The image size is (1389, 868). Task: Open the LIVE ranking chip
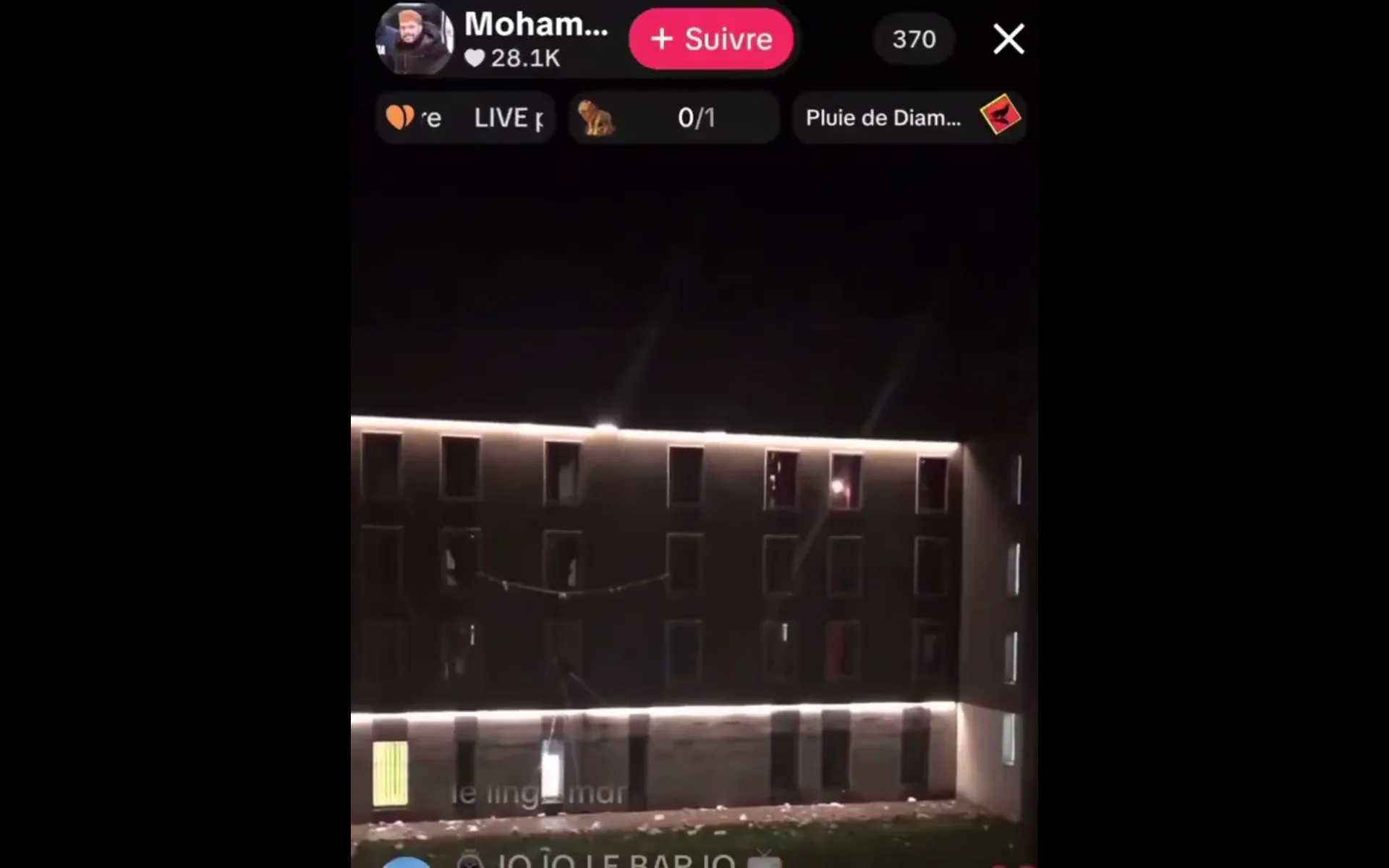click(465, 118)
